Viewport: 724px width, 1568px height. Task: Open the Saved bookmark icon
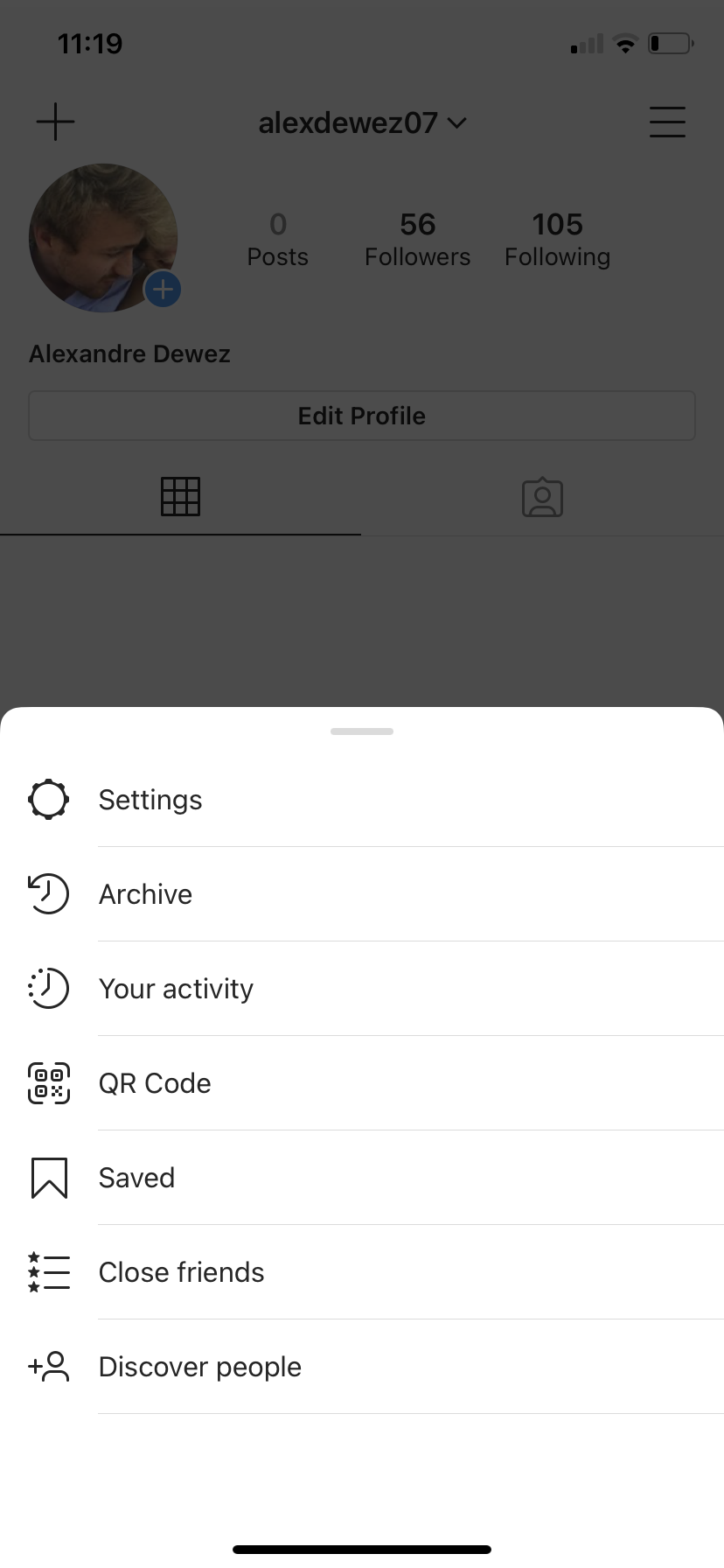48,1177
